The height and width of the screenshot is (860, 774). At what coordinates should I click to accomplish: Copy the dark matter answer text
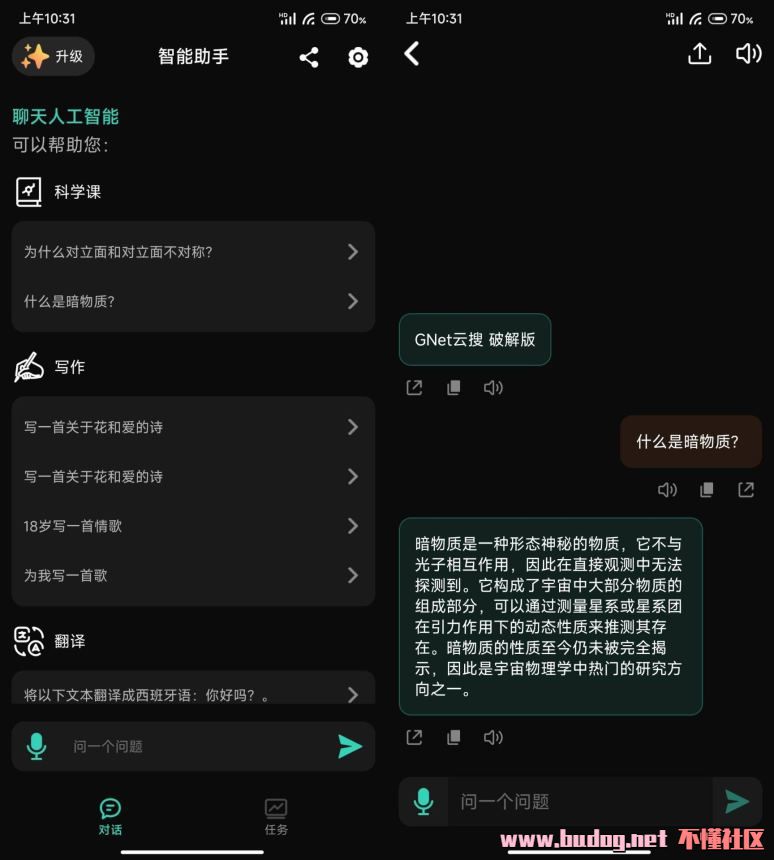(454, 738)
